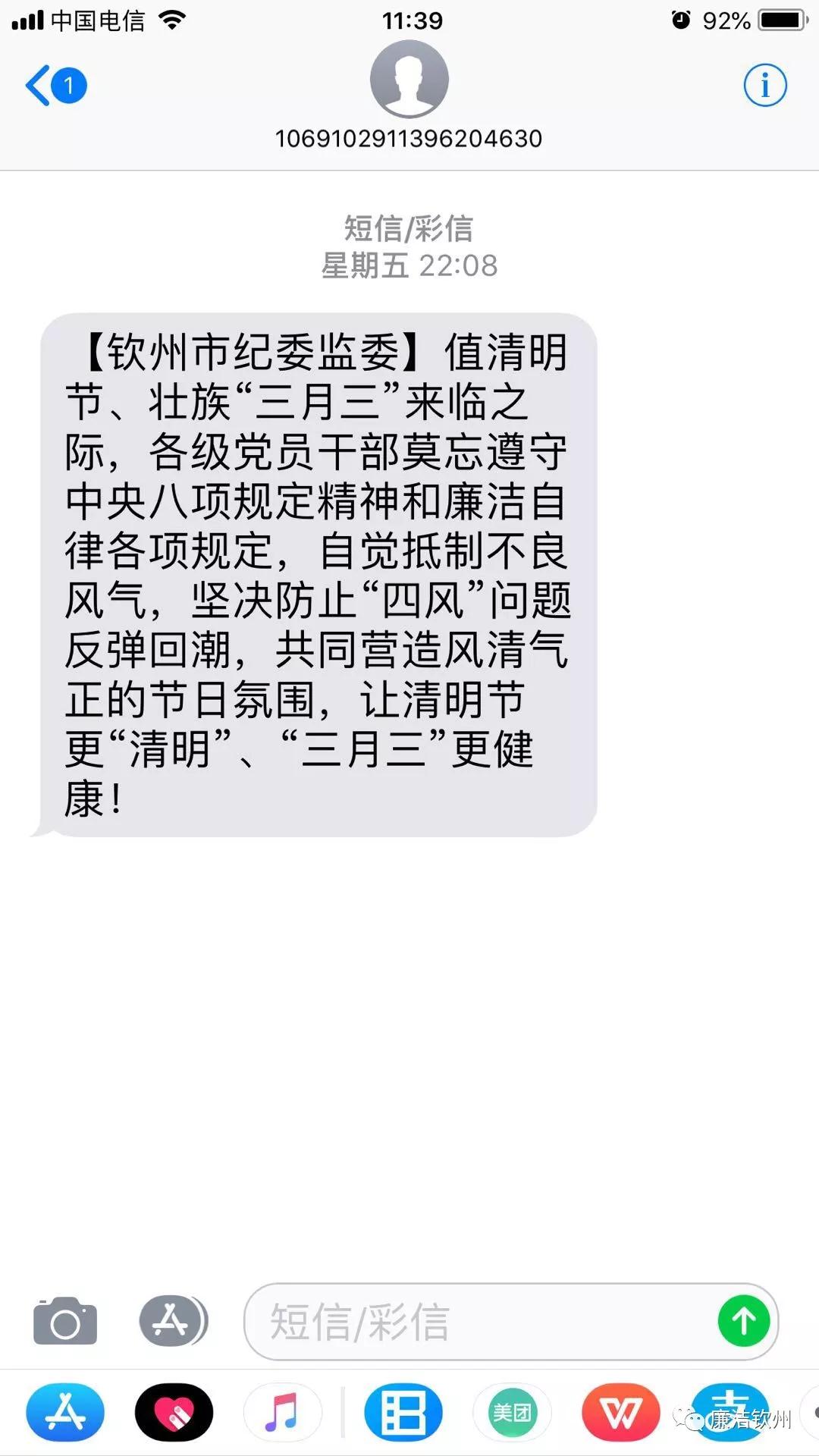Open the camera to attach a photo

click(65, 1322)
